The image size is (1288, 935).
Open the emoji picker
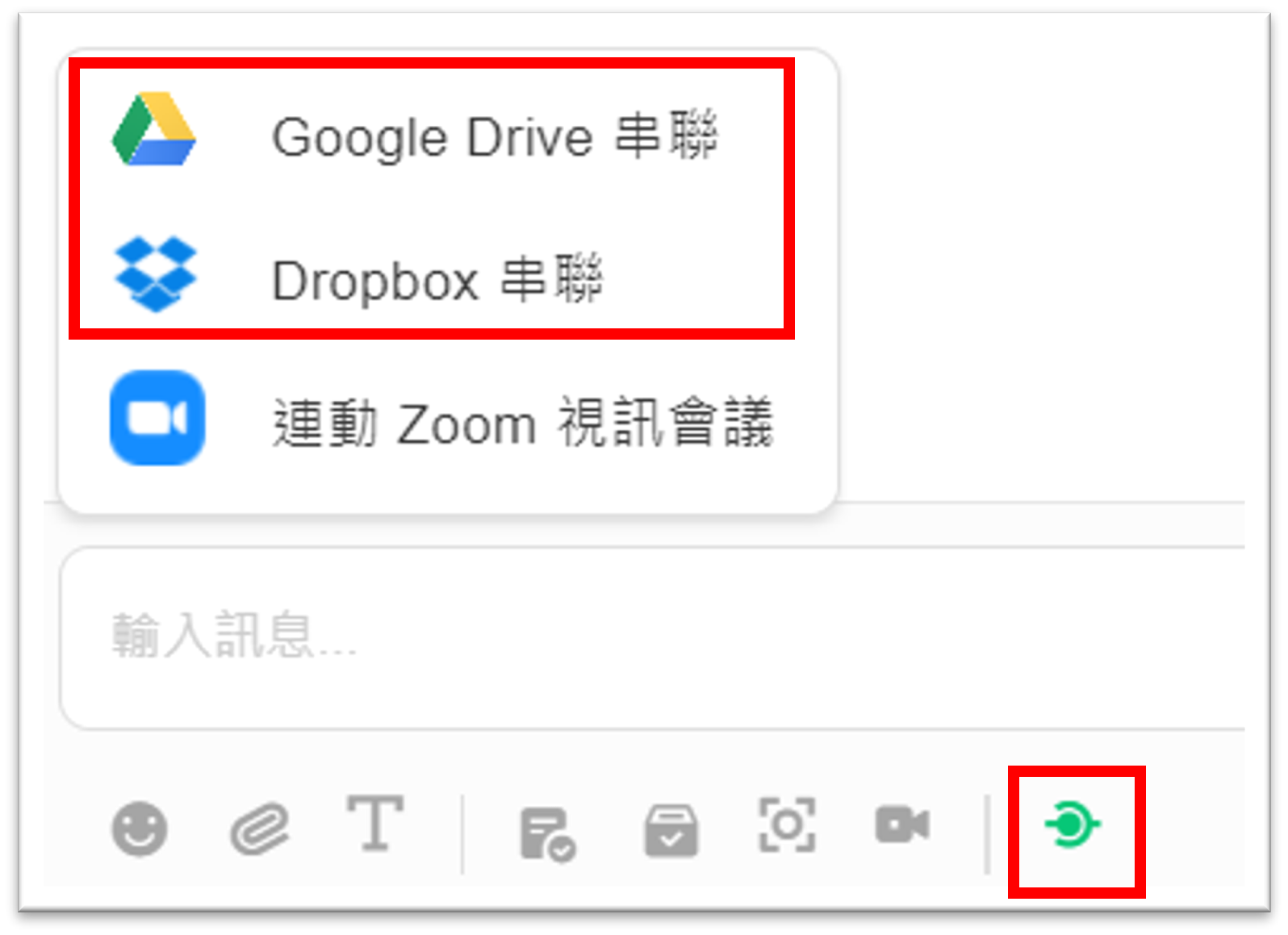click(140, 829)
